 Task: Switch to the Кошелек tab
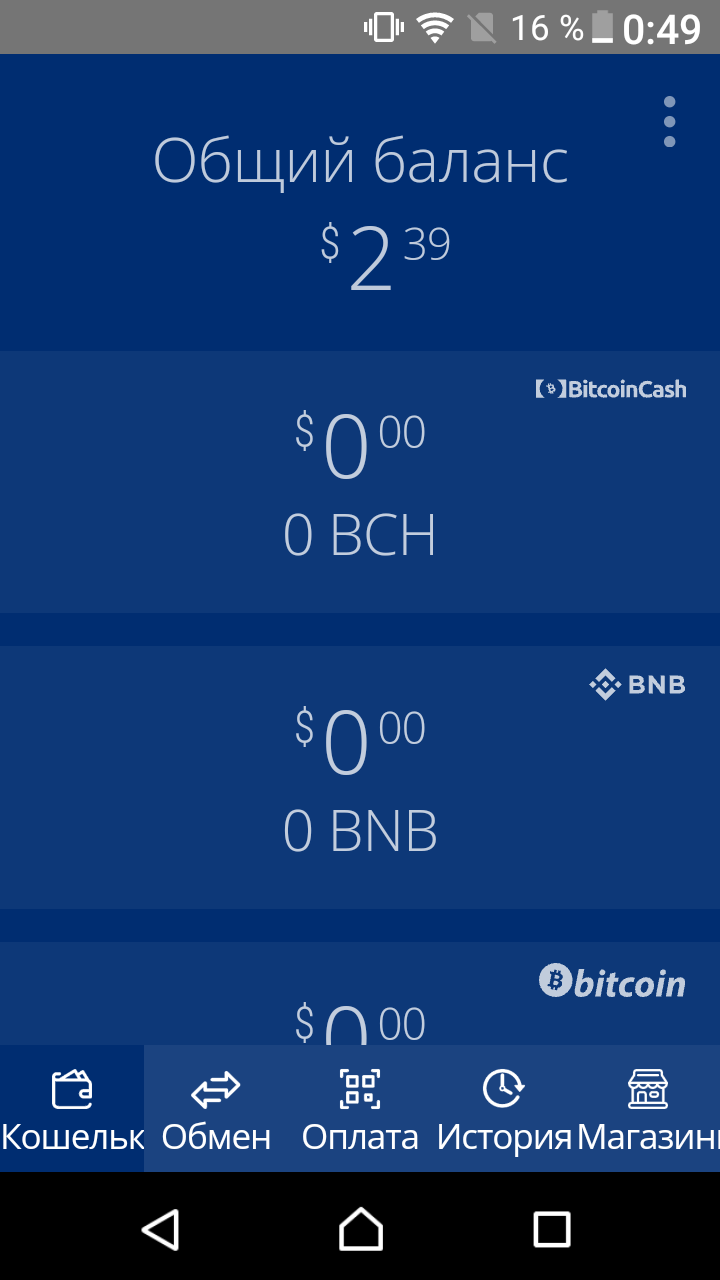72,1108
